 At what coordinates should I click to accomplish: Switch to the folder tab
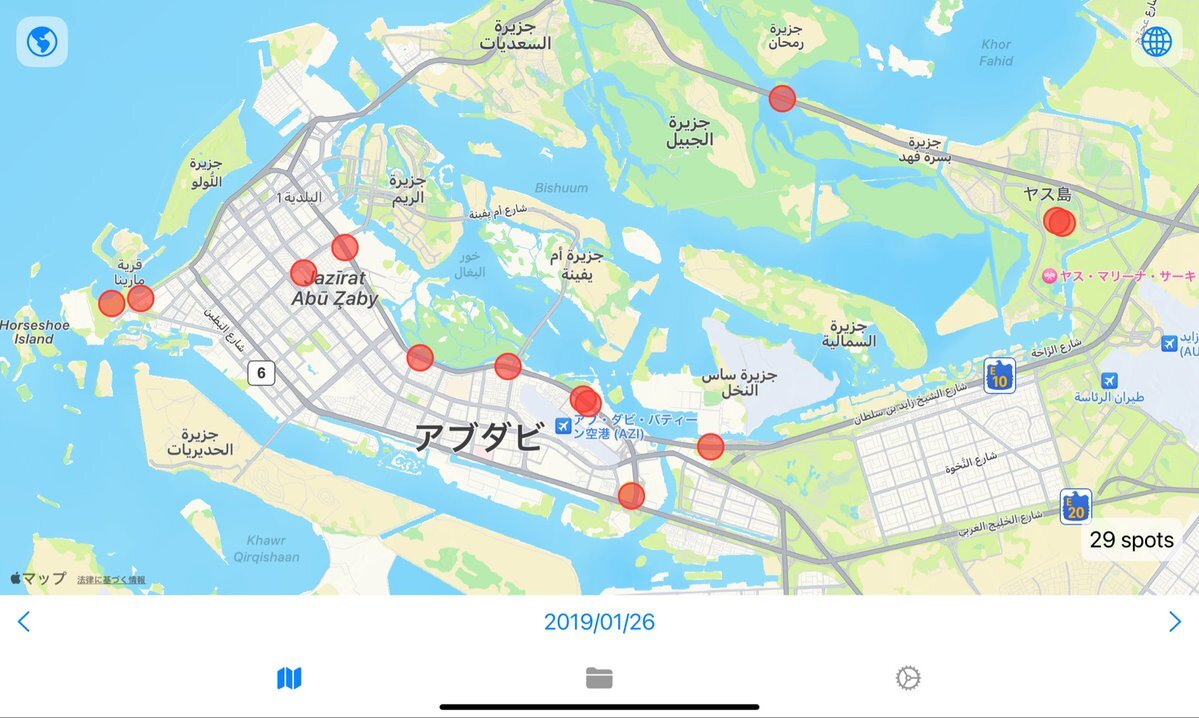point(599,679)
